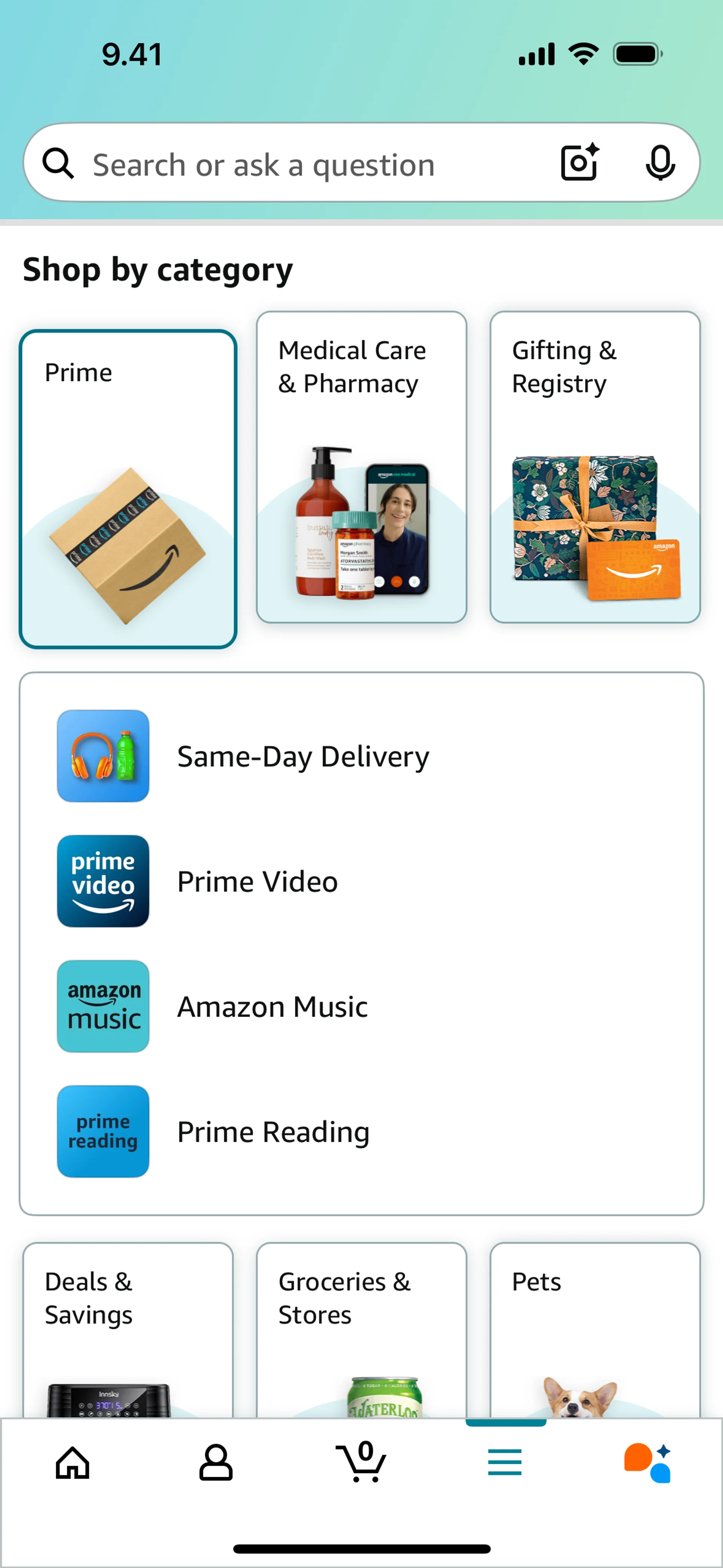Open Groceries & Stores category
Image resolution: width=723 pixels, height=1568 pixels.
point(361,1331)
